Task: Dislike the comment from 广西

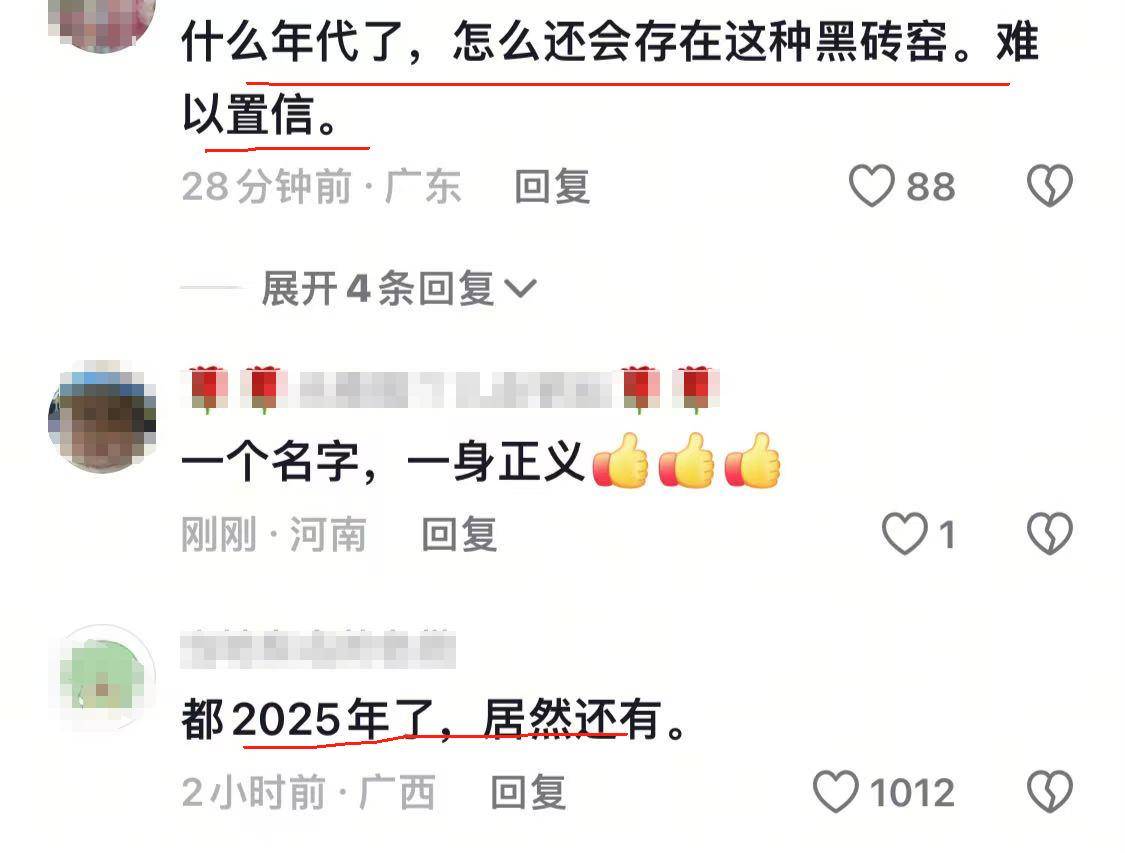Action: (1050, 793)
